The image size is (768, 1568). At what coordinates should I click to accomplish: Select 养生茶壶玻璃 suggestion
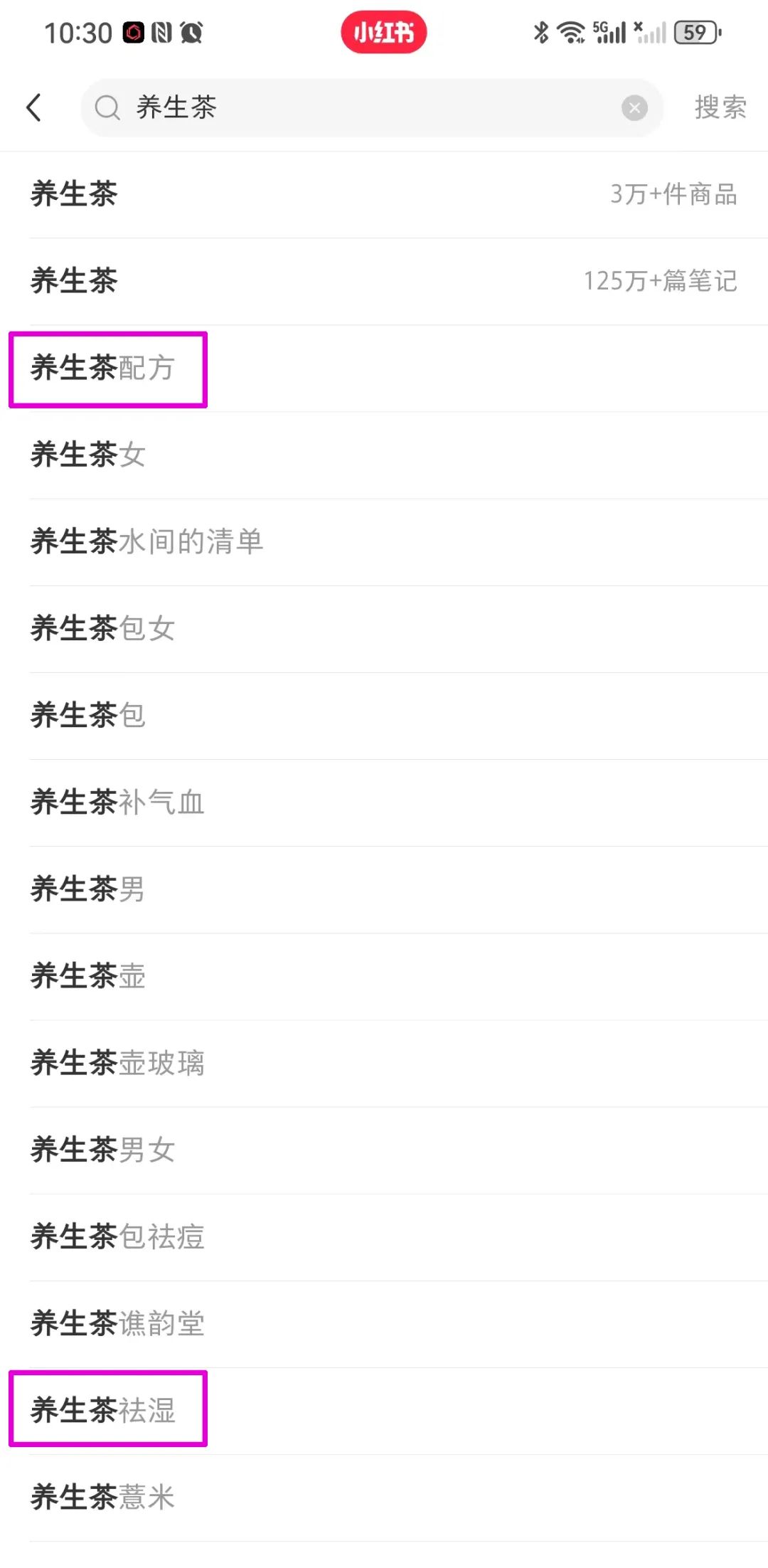point(118,1063)
